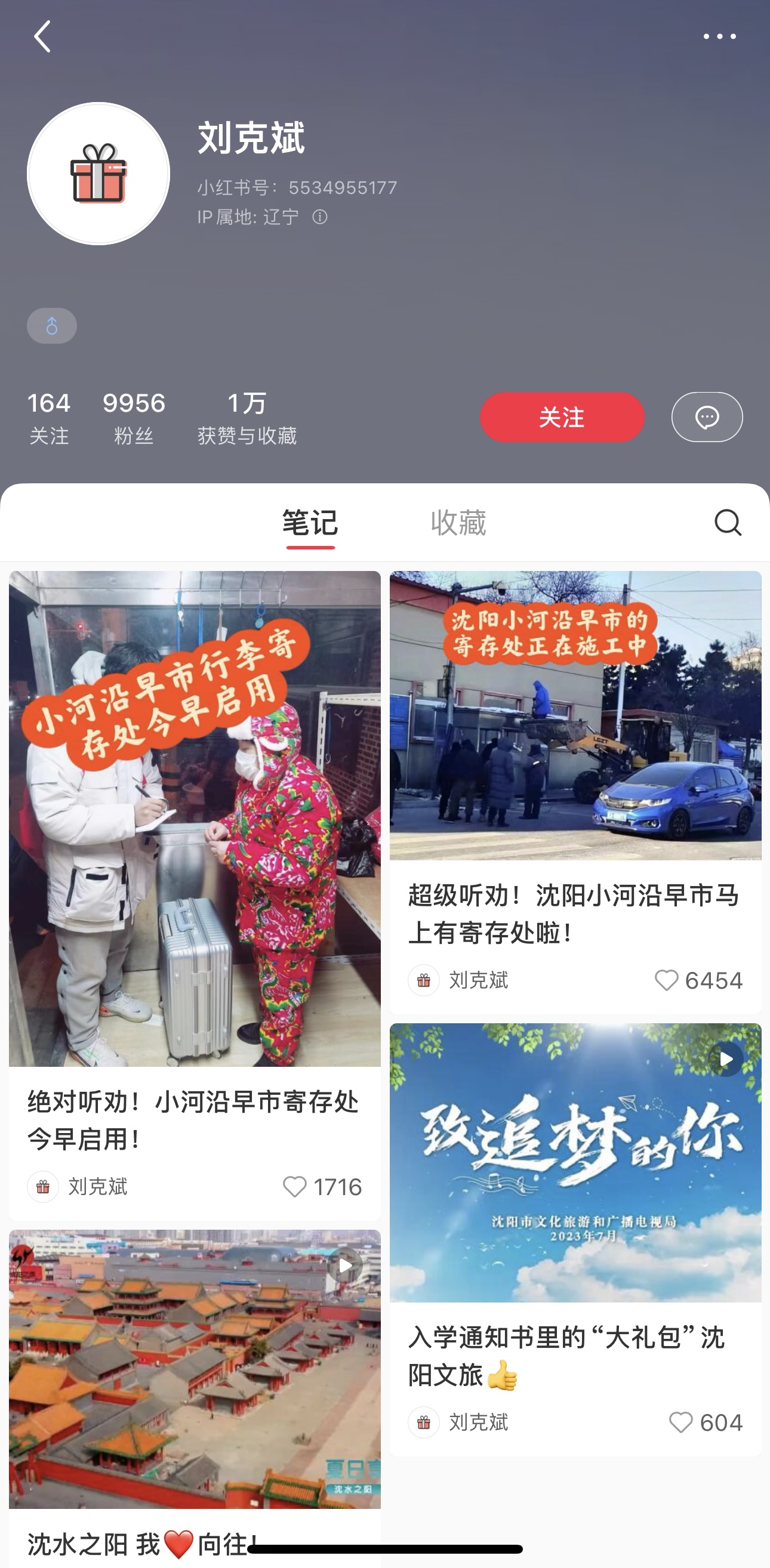Open video note 入学通知书里的“大礼包”沈阳文旅
Screen dimensions: 770x1568
[x=575, y=1163]
